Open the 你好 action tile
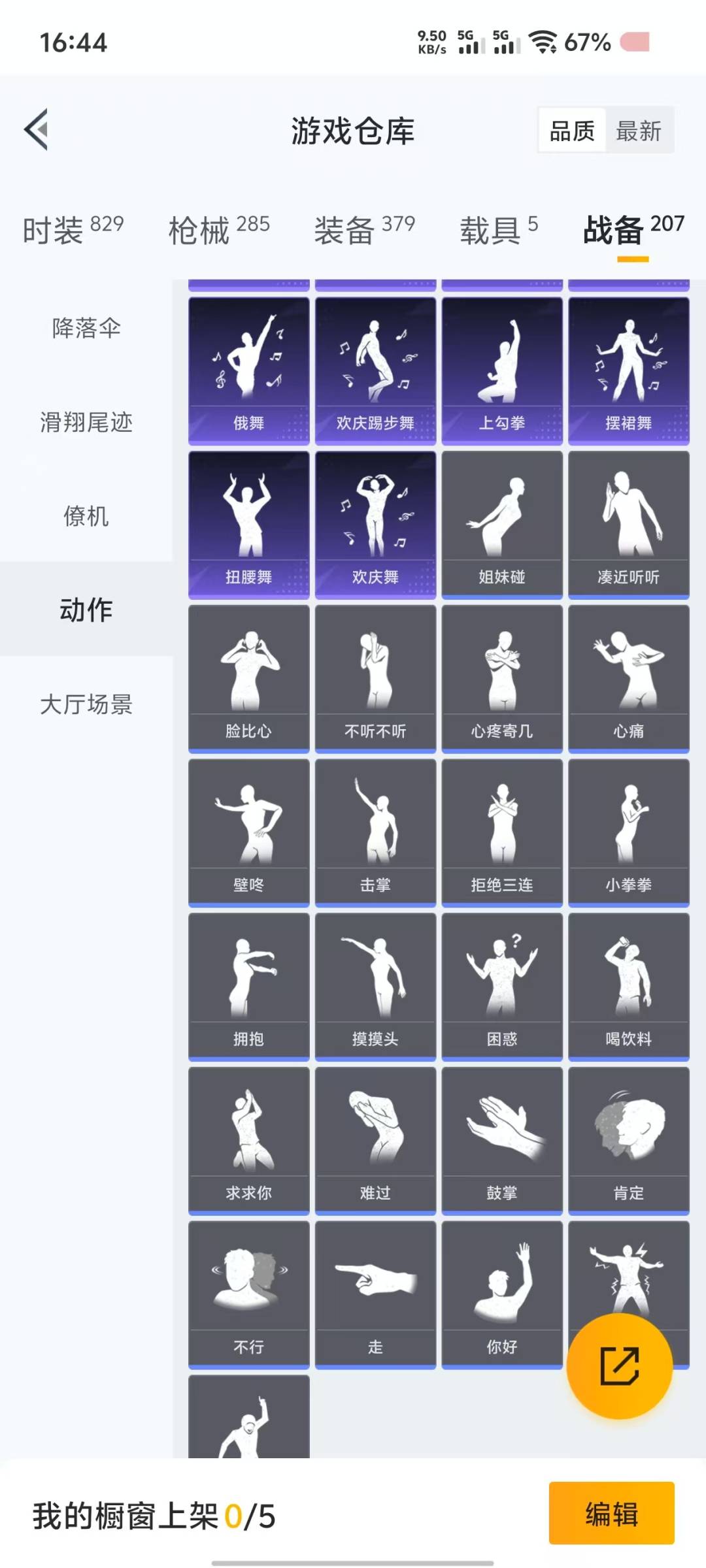The width and height of the screenshot is (706, 1568). 502,1294
